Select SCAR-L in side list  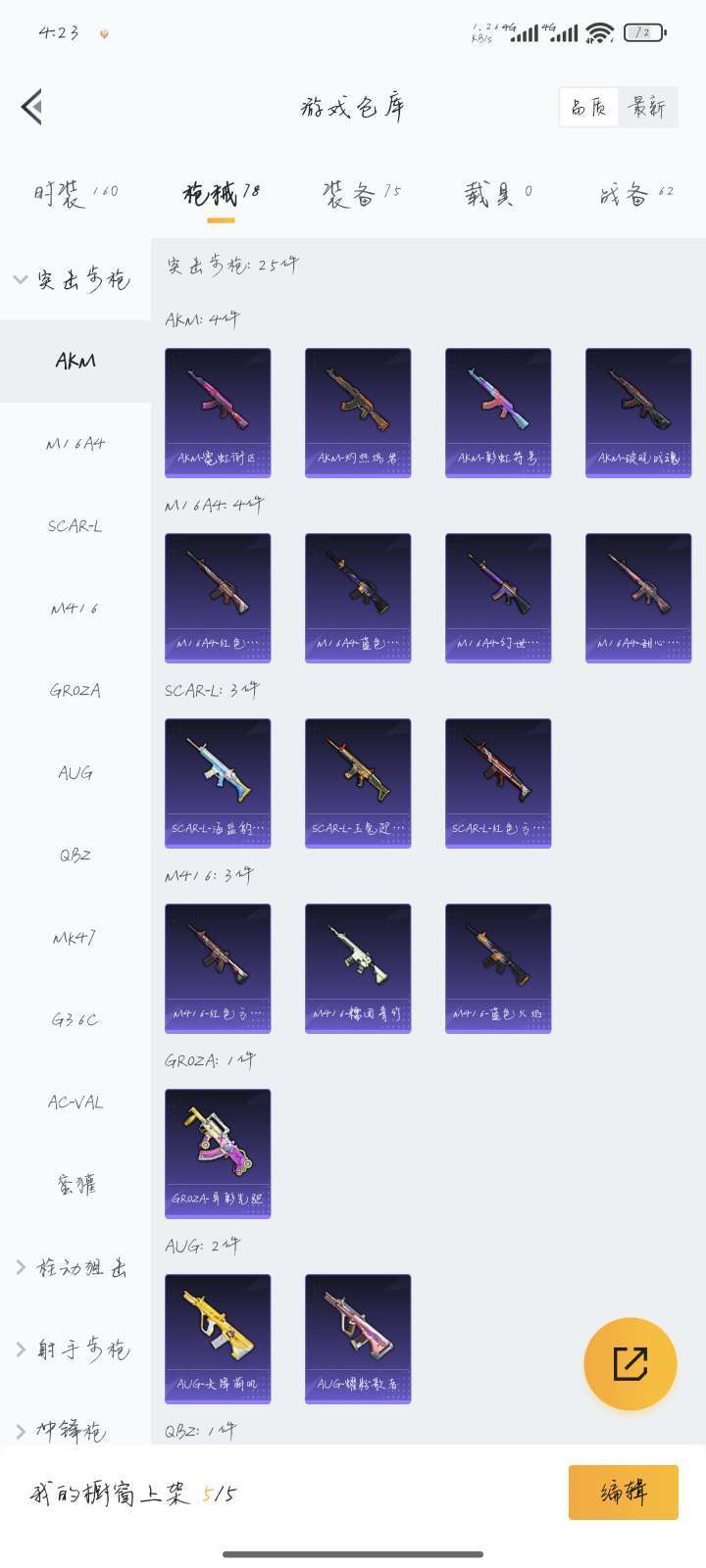[x=76, y=526]
